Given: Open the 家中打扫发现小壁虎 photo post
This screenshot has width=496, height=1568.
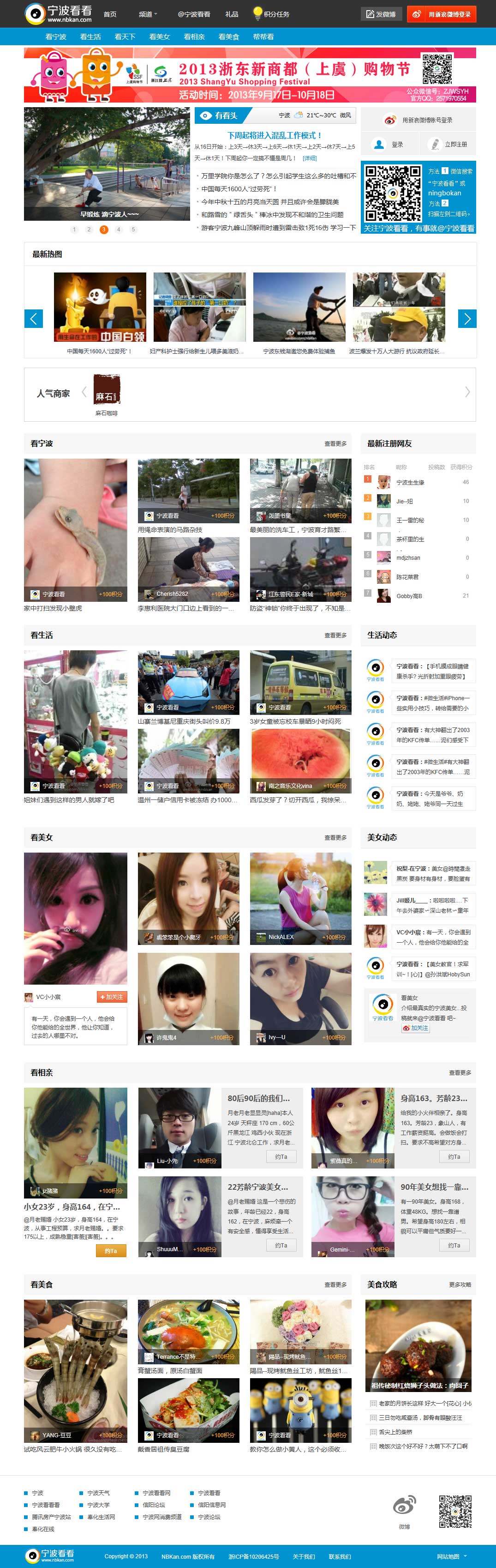Looking at the screenshot, I should click(75, 530).
